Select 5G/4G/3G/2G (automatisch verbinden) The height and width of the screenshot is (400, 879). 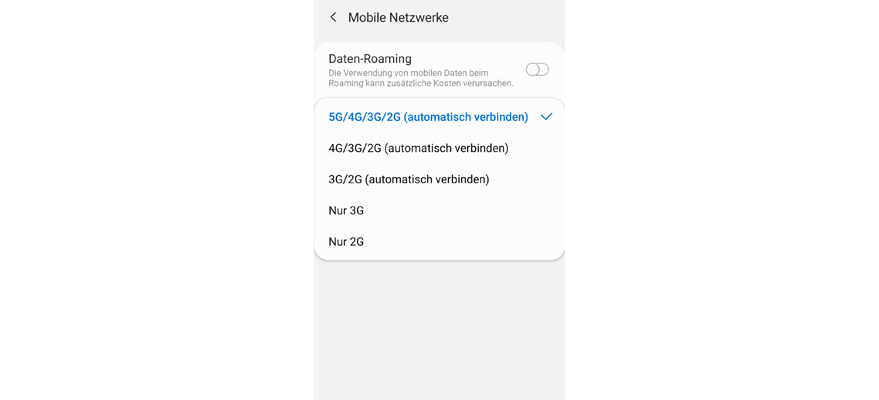point(428,117)
